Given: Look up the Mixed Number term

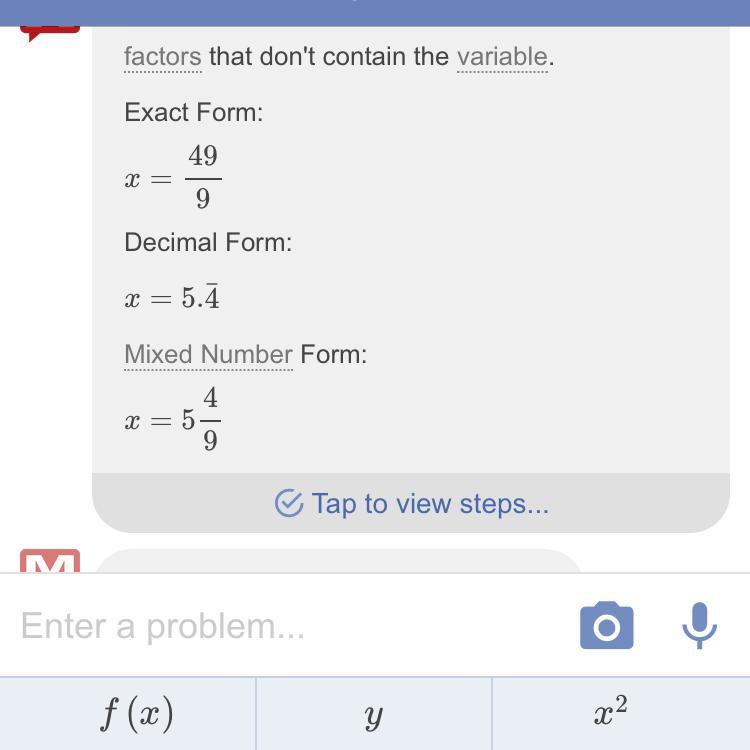Looking at the screenshot, I should click(x=208, y=355).
